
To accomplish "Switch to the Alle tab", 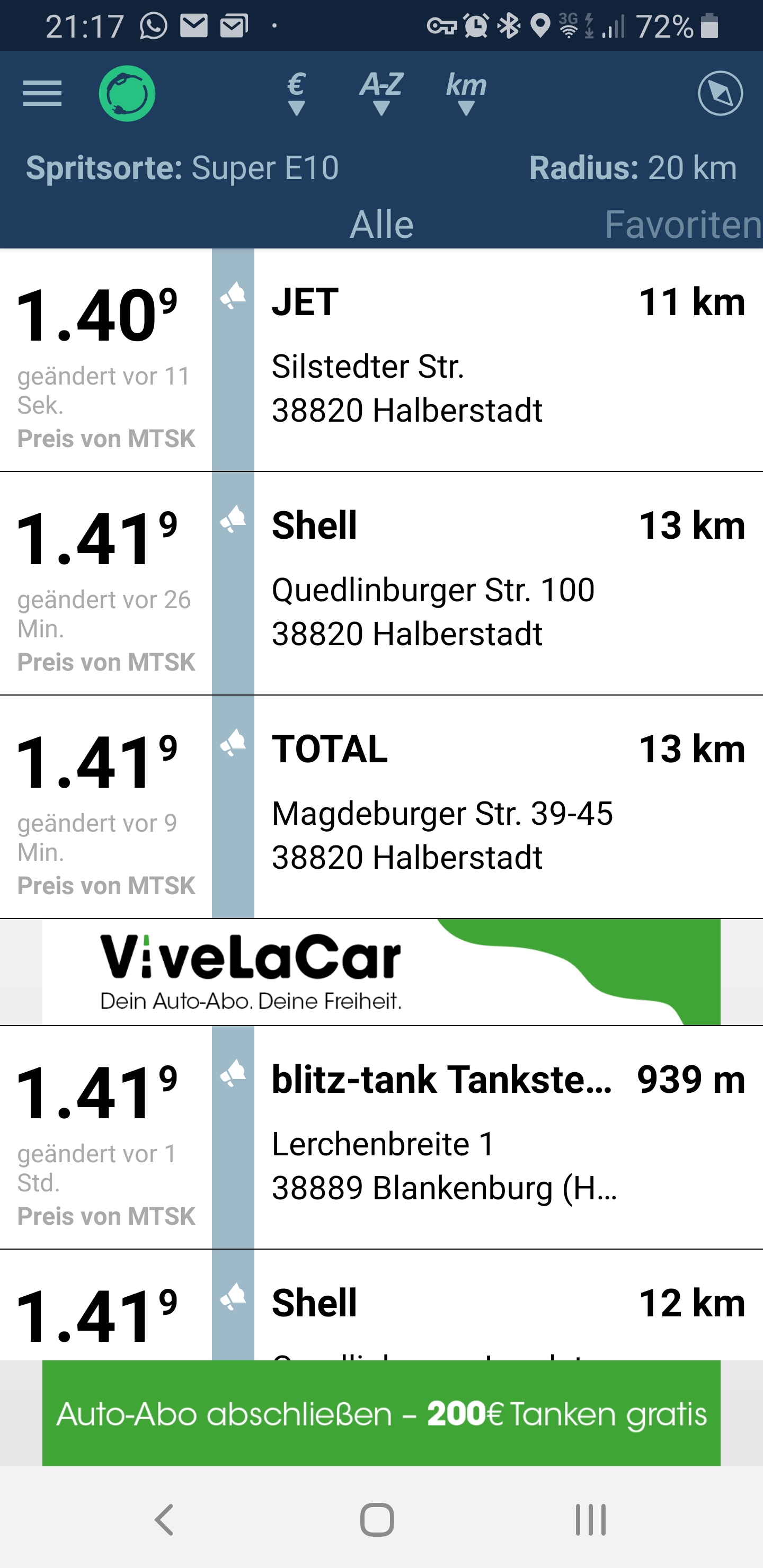I will pos(382,224).
